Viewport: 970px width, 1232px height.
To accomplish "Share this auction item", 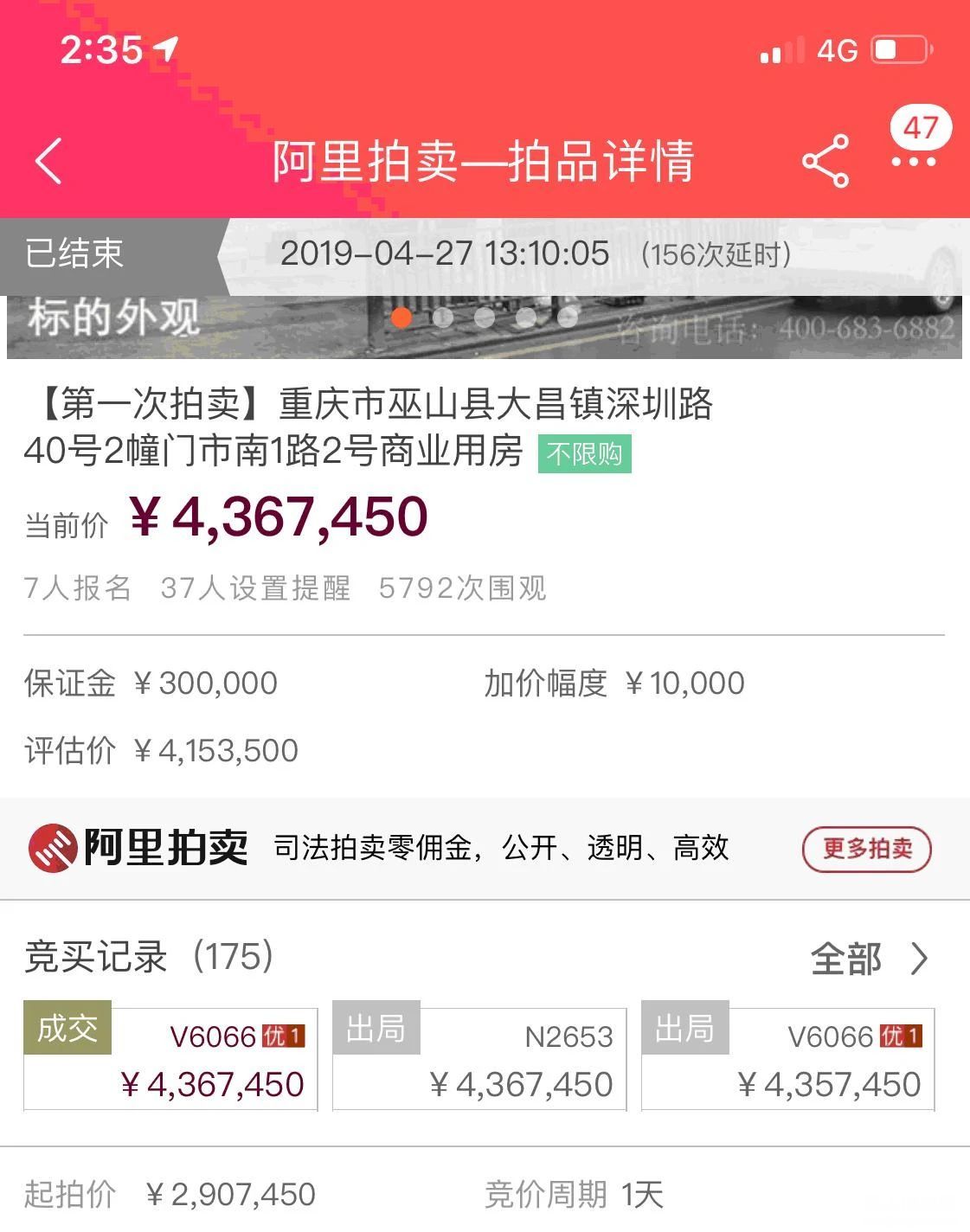I will click(x=825, y=162).
